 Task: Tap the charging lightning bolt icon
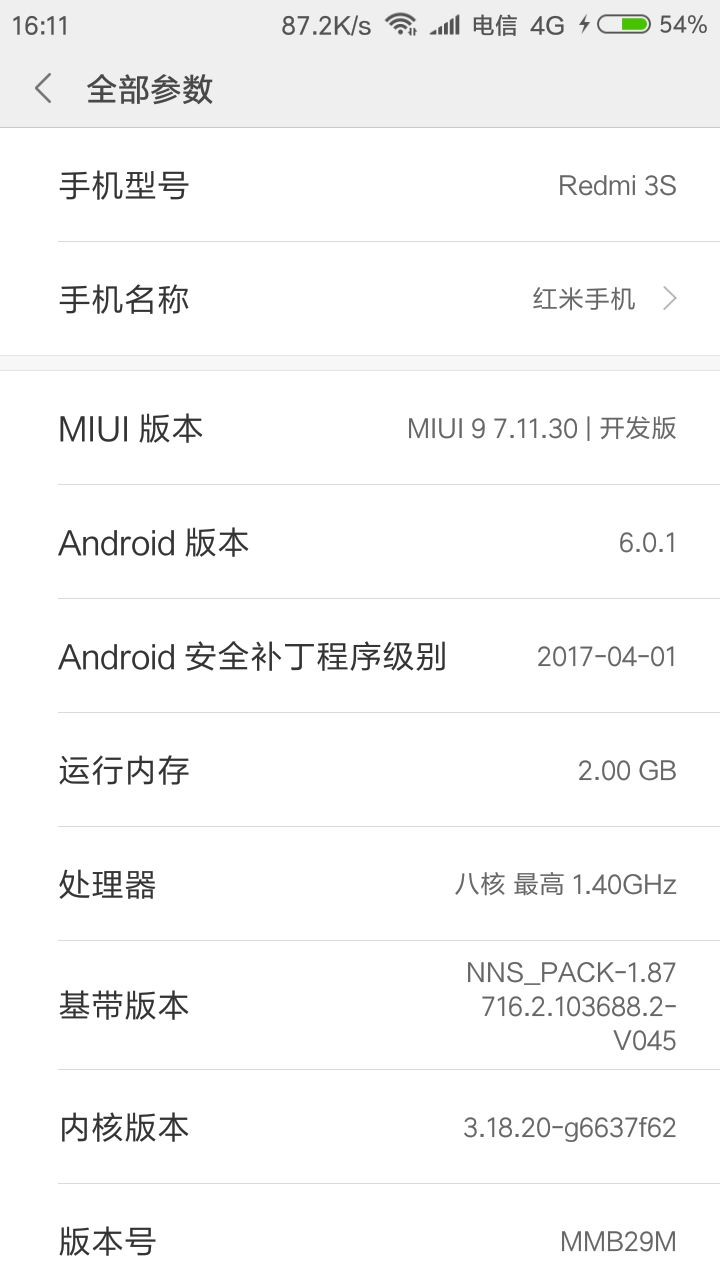[583, 25]
